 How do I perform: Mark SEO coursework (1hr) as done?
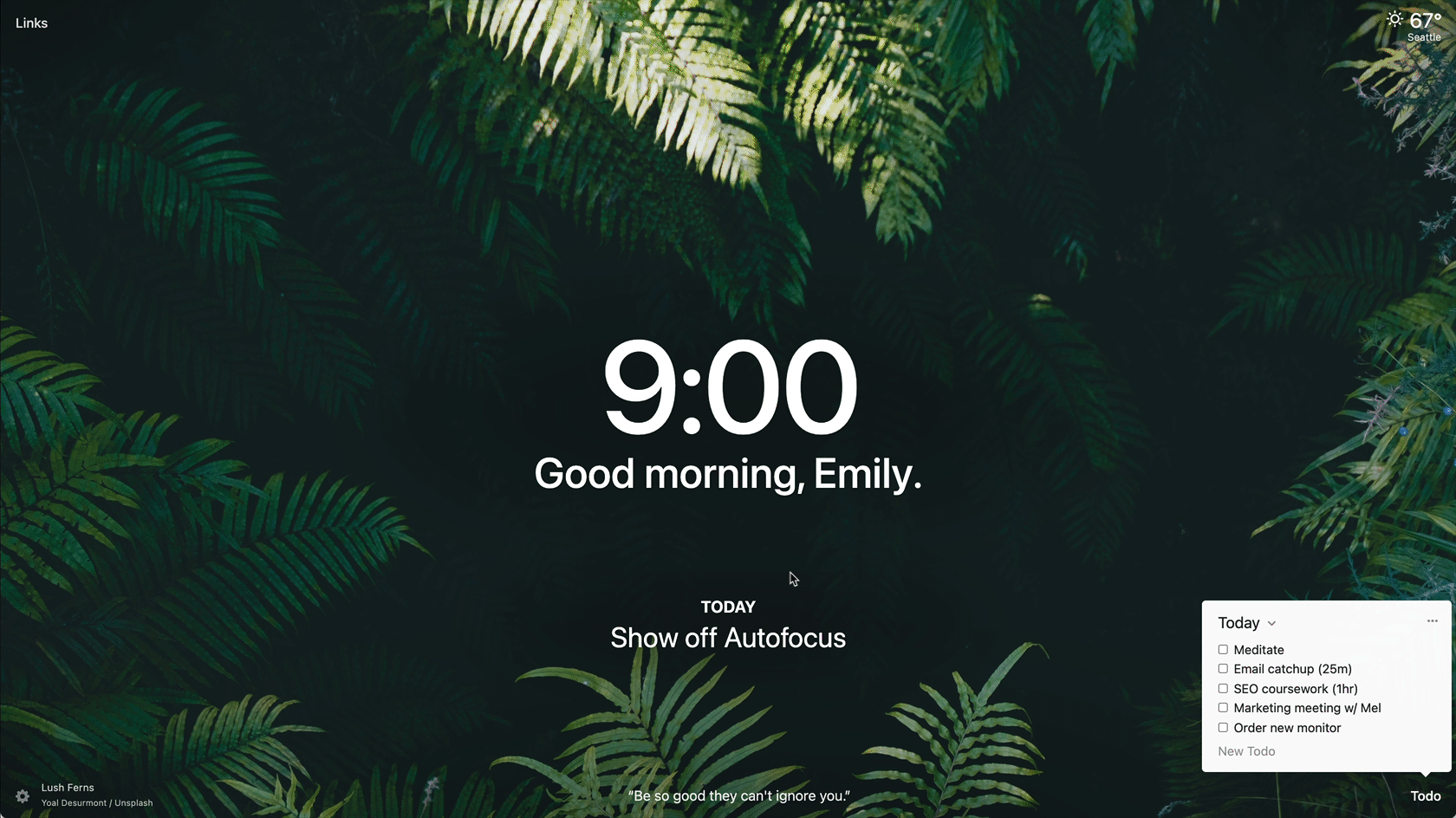1223,689
